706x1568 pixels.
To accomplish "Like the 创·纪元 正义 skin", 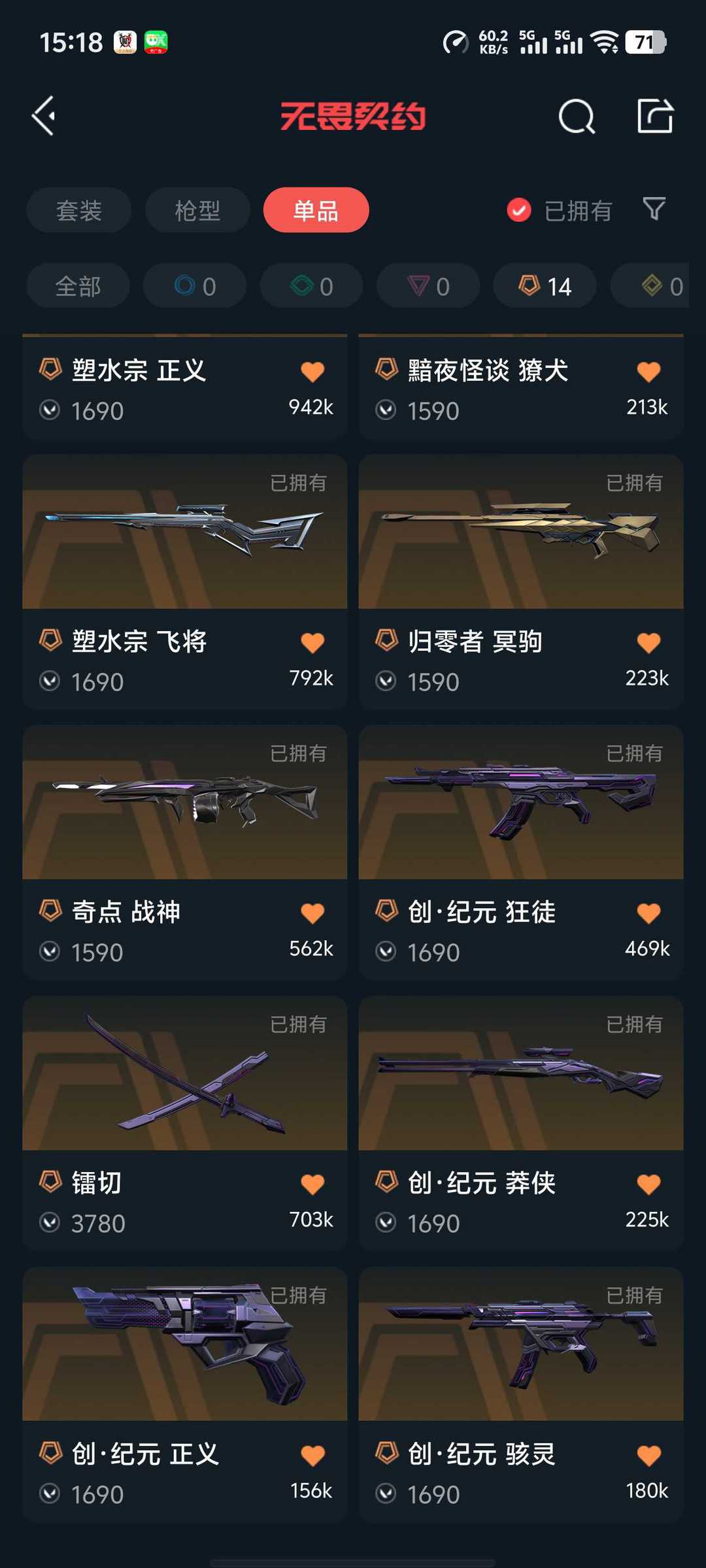I will coord(312,1455).
